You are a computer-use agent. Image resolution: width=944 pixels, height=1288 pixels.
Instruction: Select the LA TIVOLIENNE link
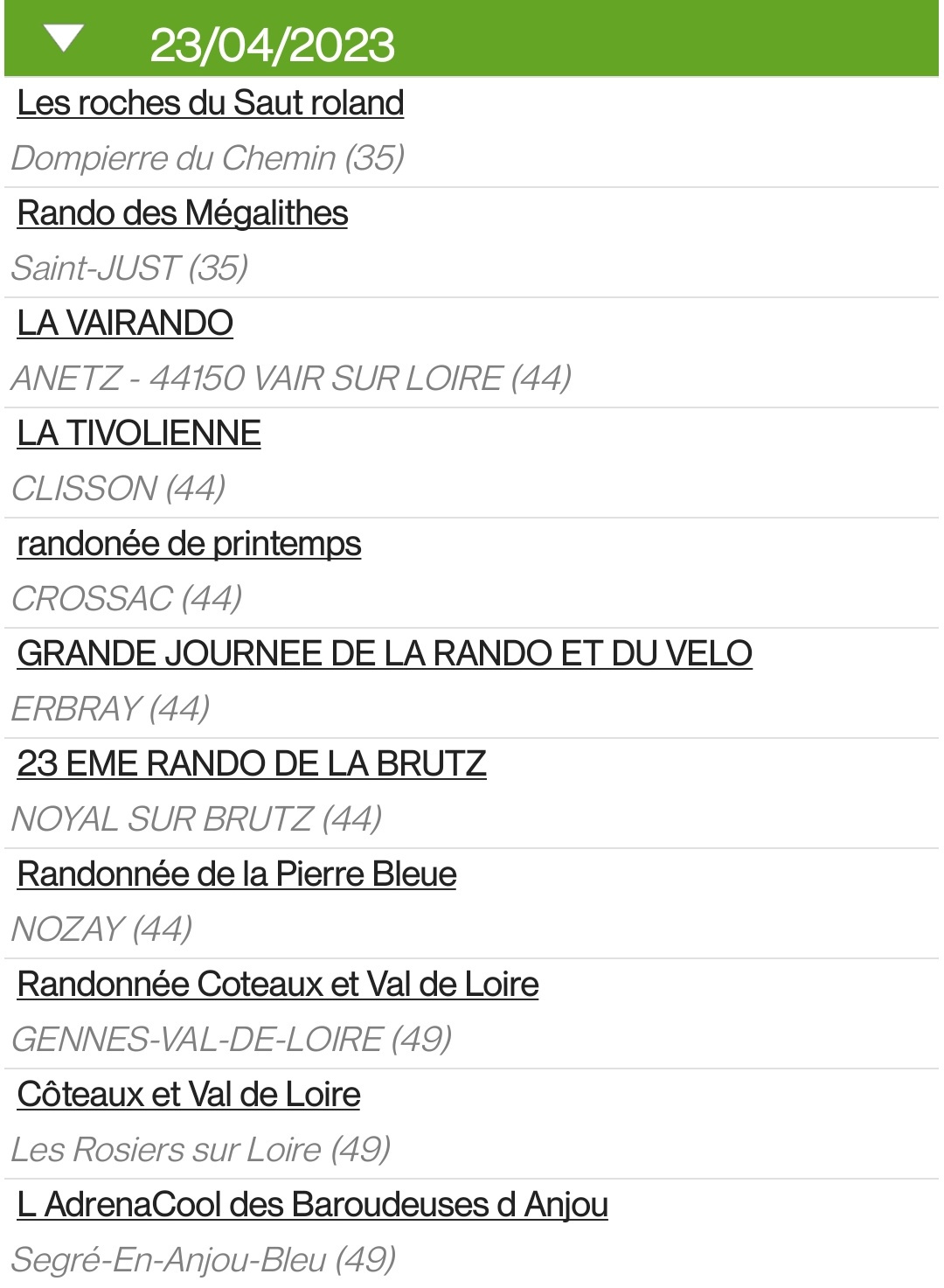(139, 434)
